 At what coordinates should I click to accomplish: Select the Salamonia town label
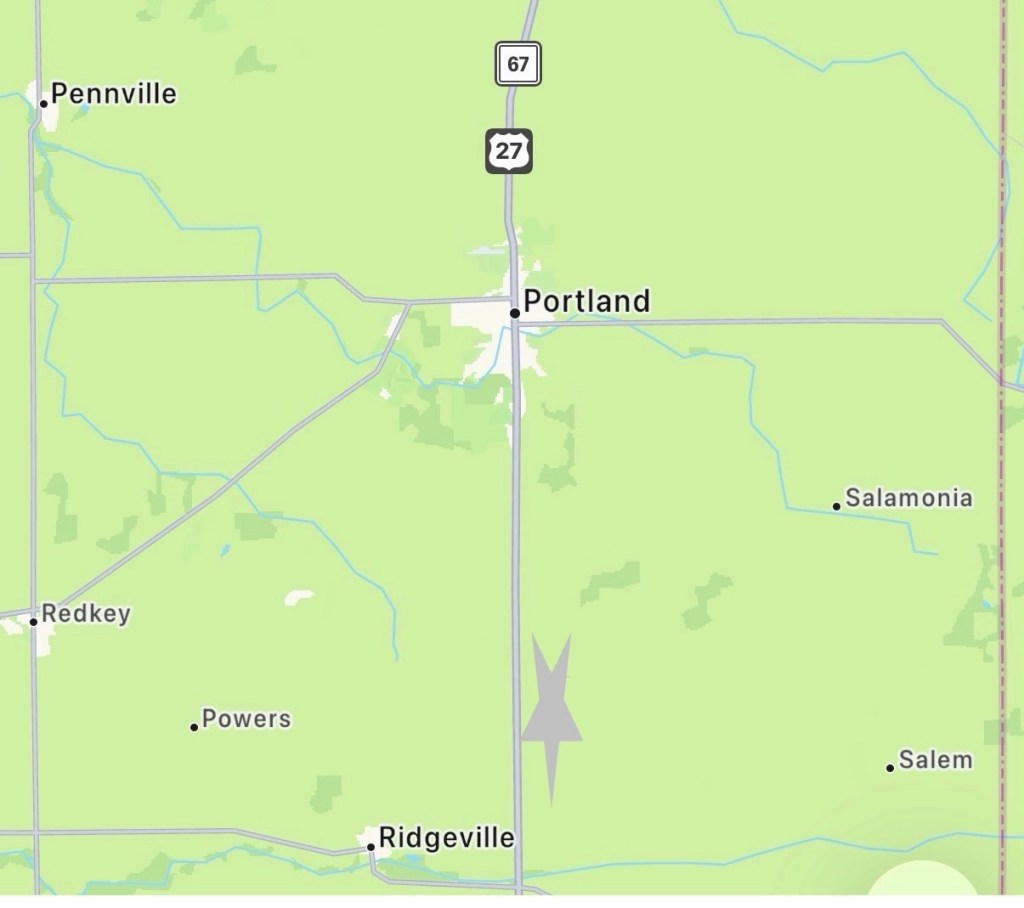(908, 498)
